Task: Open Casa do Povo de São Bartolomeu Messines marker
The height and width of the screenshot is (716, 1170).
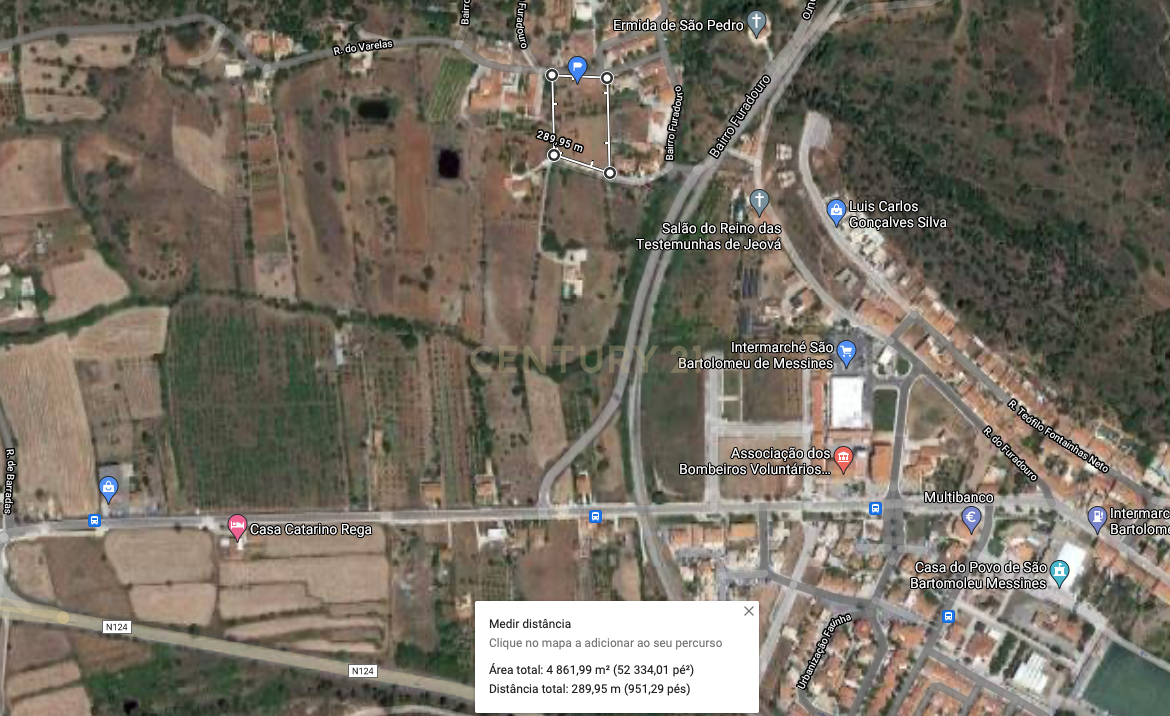Action: click(x=1060, y=572)
